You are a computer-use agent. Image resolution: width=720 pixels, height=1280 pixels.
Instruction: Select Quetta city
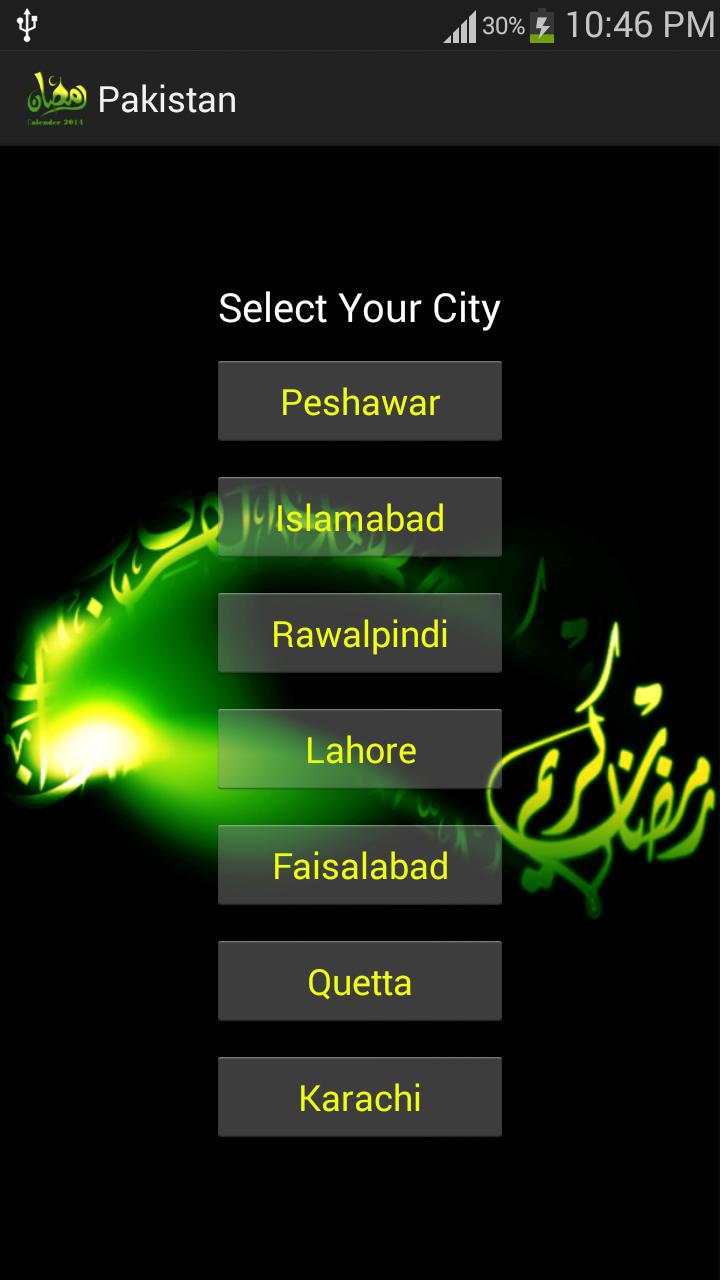360,981
